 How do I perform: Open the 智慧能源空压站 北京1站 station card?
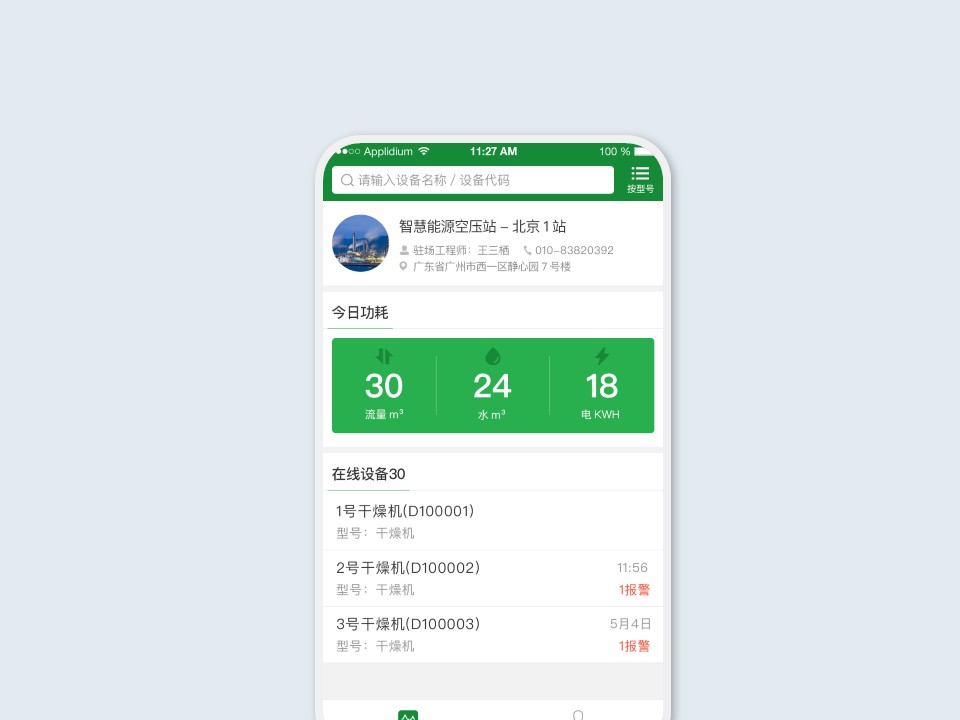click(482, 227)
